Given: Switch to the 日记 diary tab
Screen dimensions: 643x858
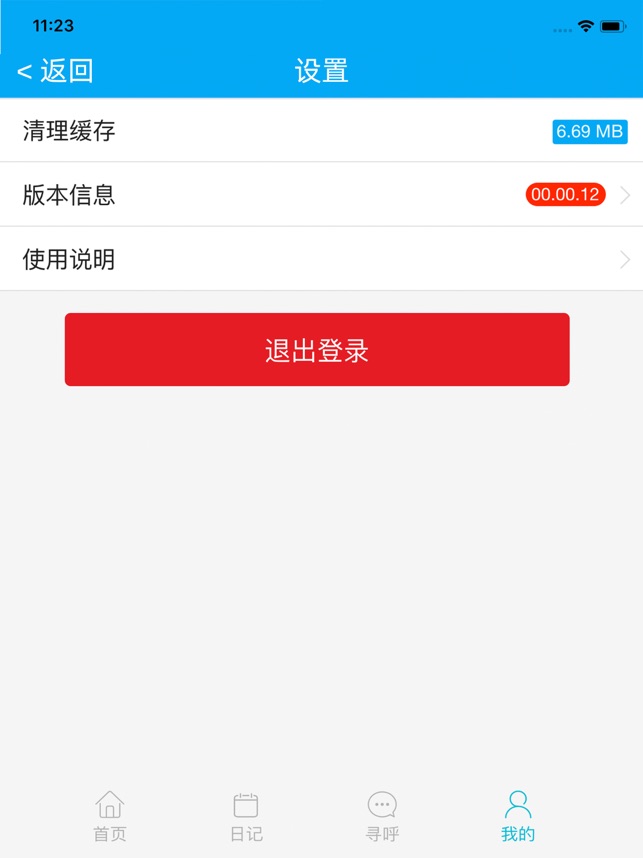Looking at the screenshot, I should [246, 815].
